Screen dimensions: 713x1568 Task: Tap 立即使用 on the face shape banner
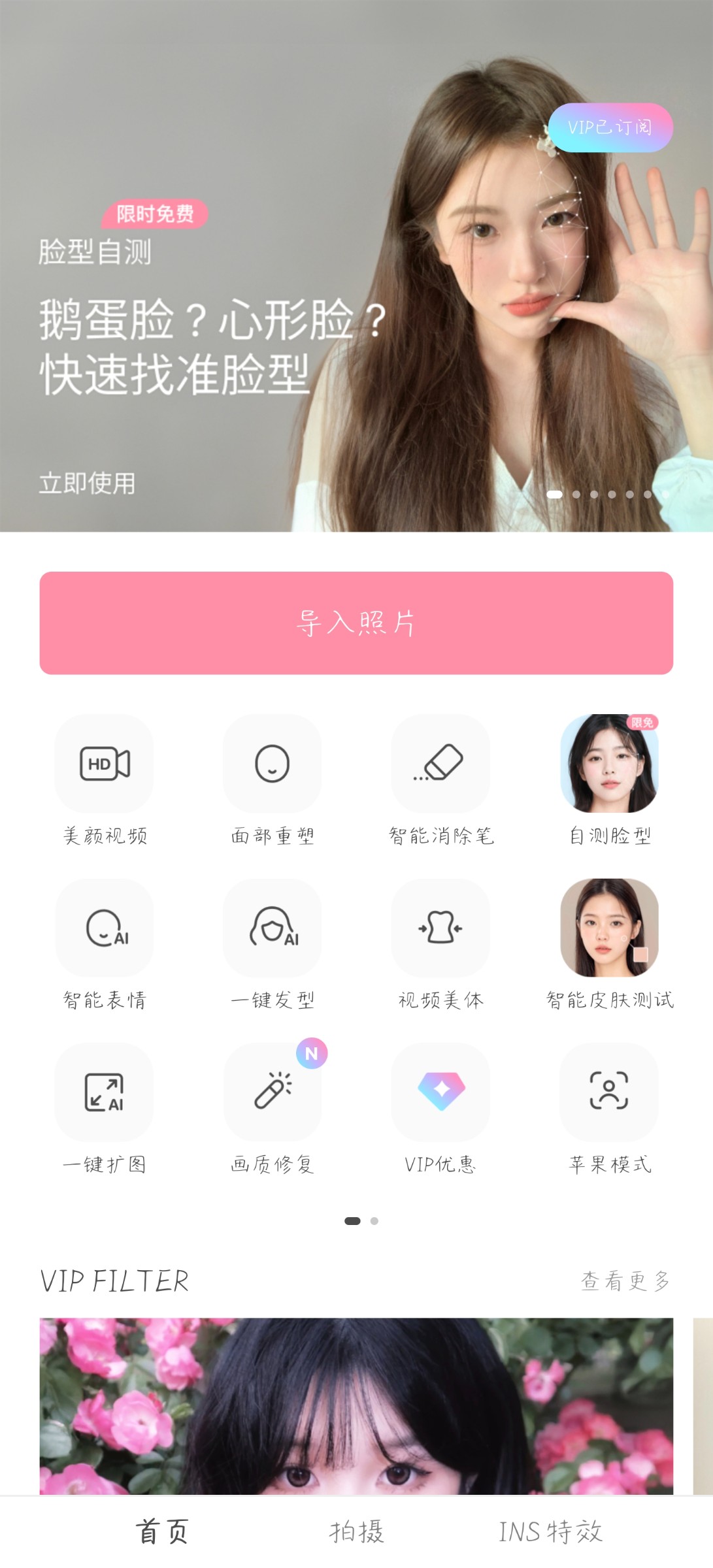[x=87, y=484]
